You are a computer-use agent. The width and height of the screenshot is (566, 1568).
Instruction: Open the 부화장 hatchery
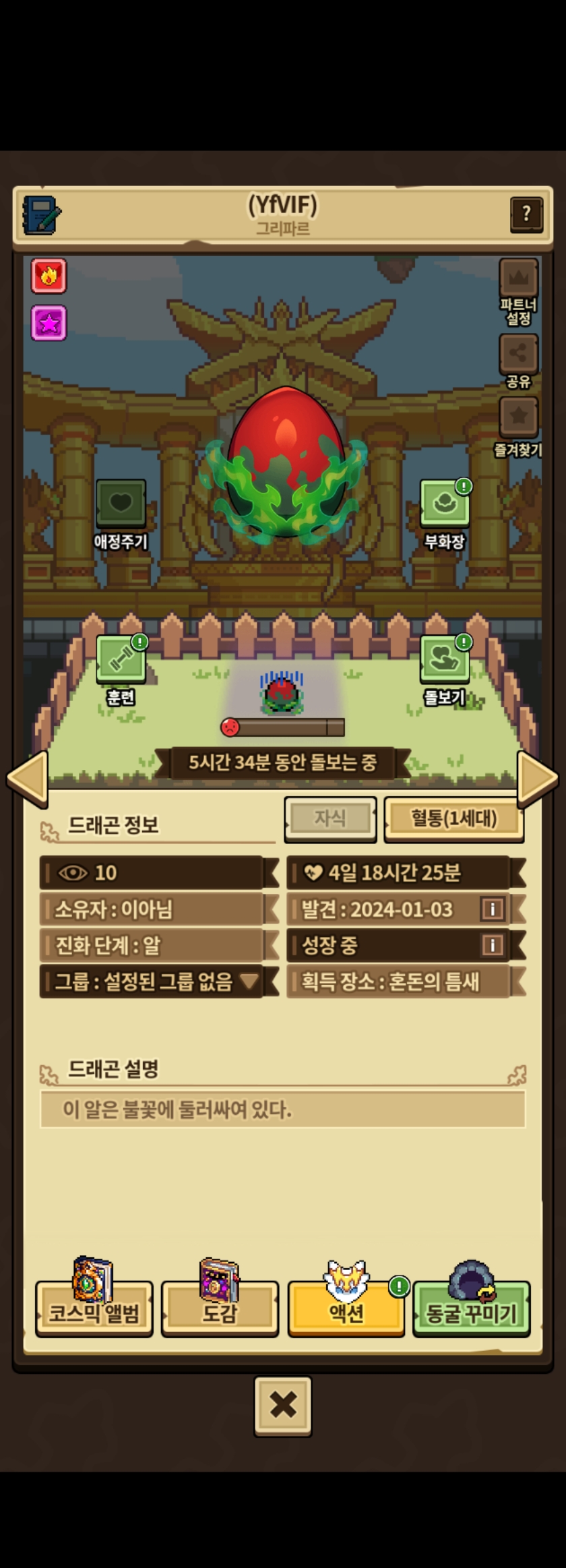pyautogui.click(x=445, y=504)
